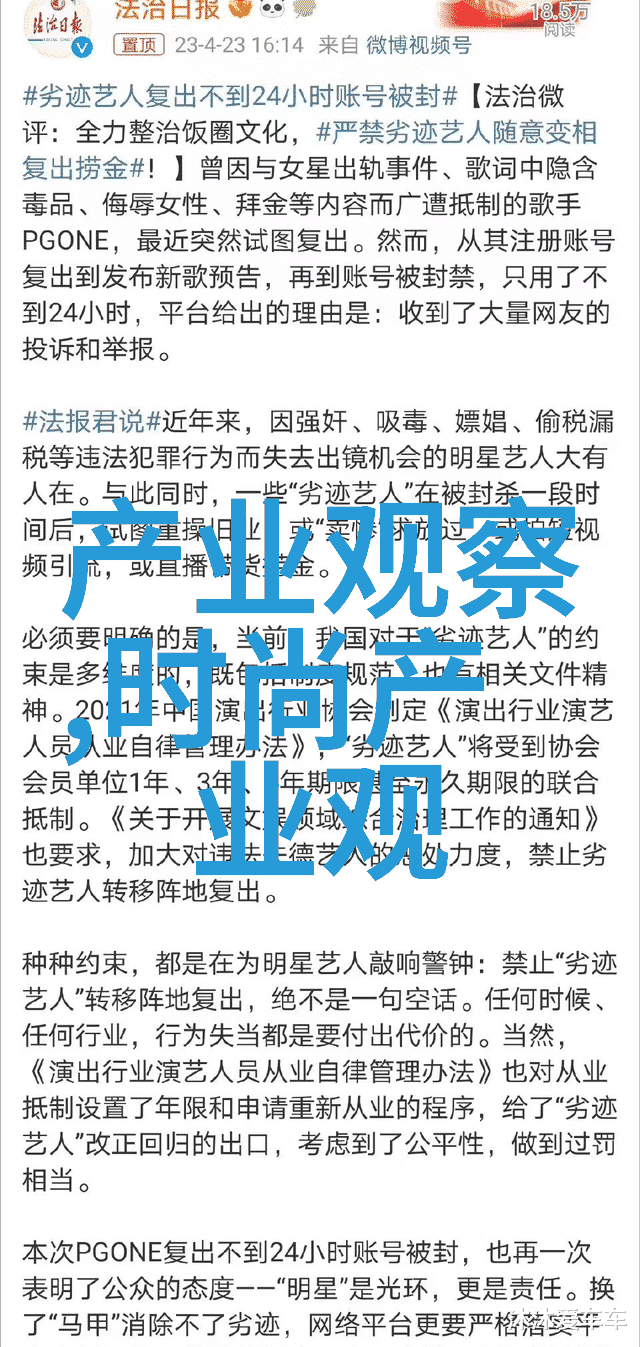Open the 法治日报 account name

[x=168, y=10]
